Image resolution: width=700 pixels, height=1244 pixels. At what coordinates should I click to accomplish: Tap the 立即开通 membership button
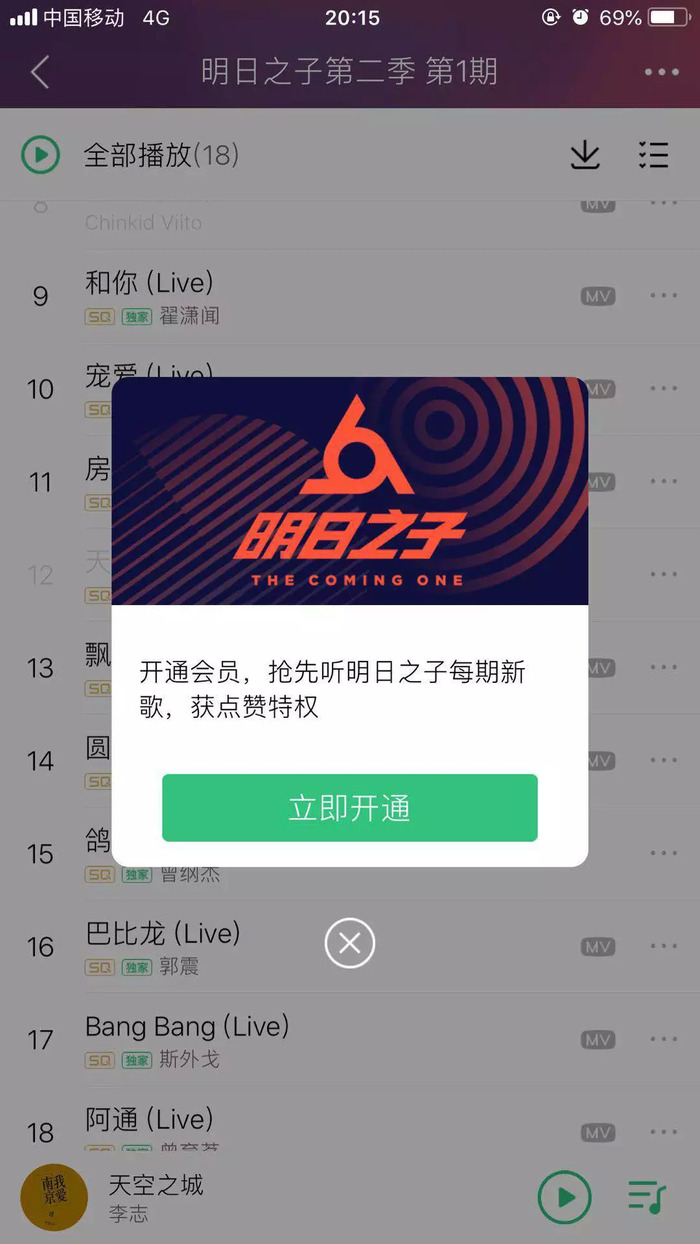[x=349, y=808]
